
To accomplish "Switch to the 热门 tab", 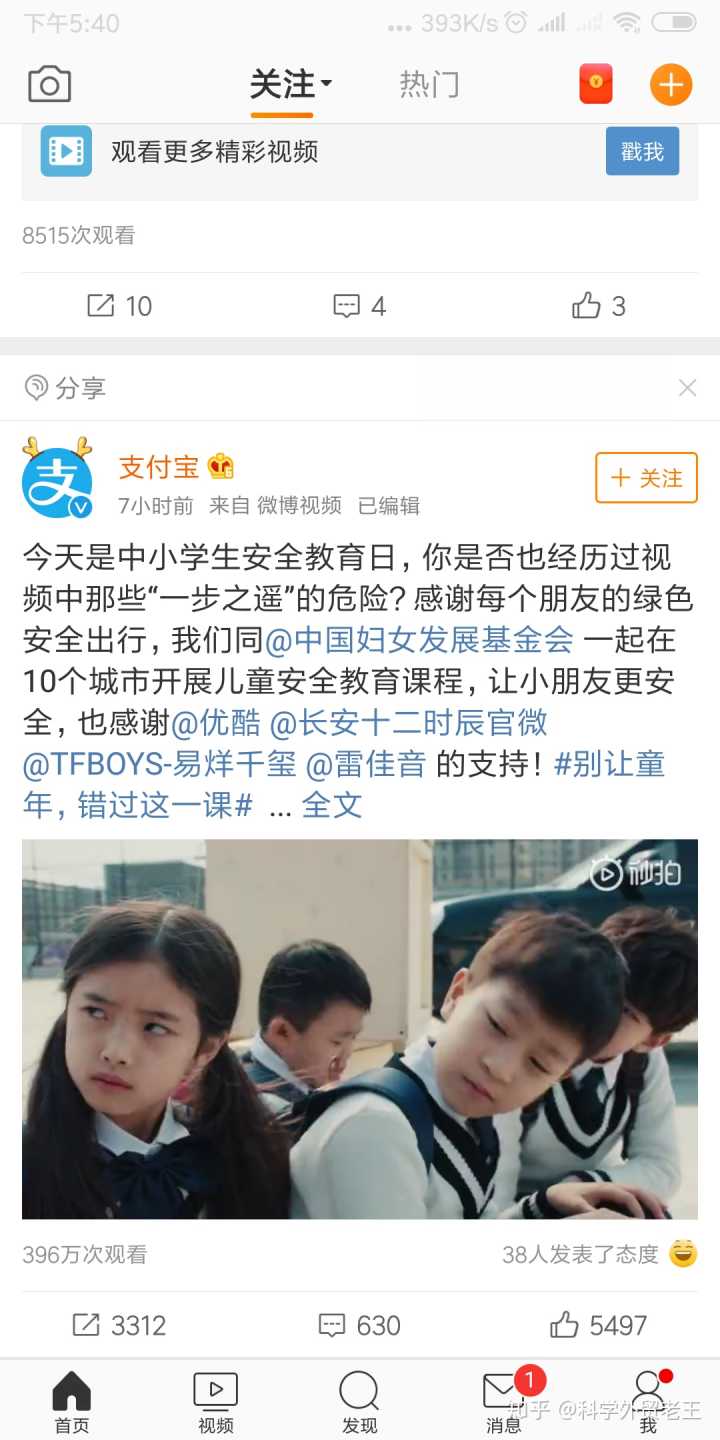I will 429,85.
